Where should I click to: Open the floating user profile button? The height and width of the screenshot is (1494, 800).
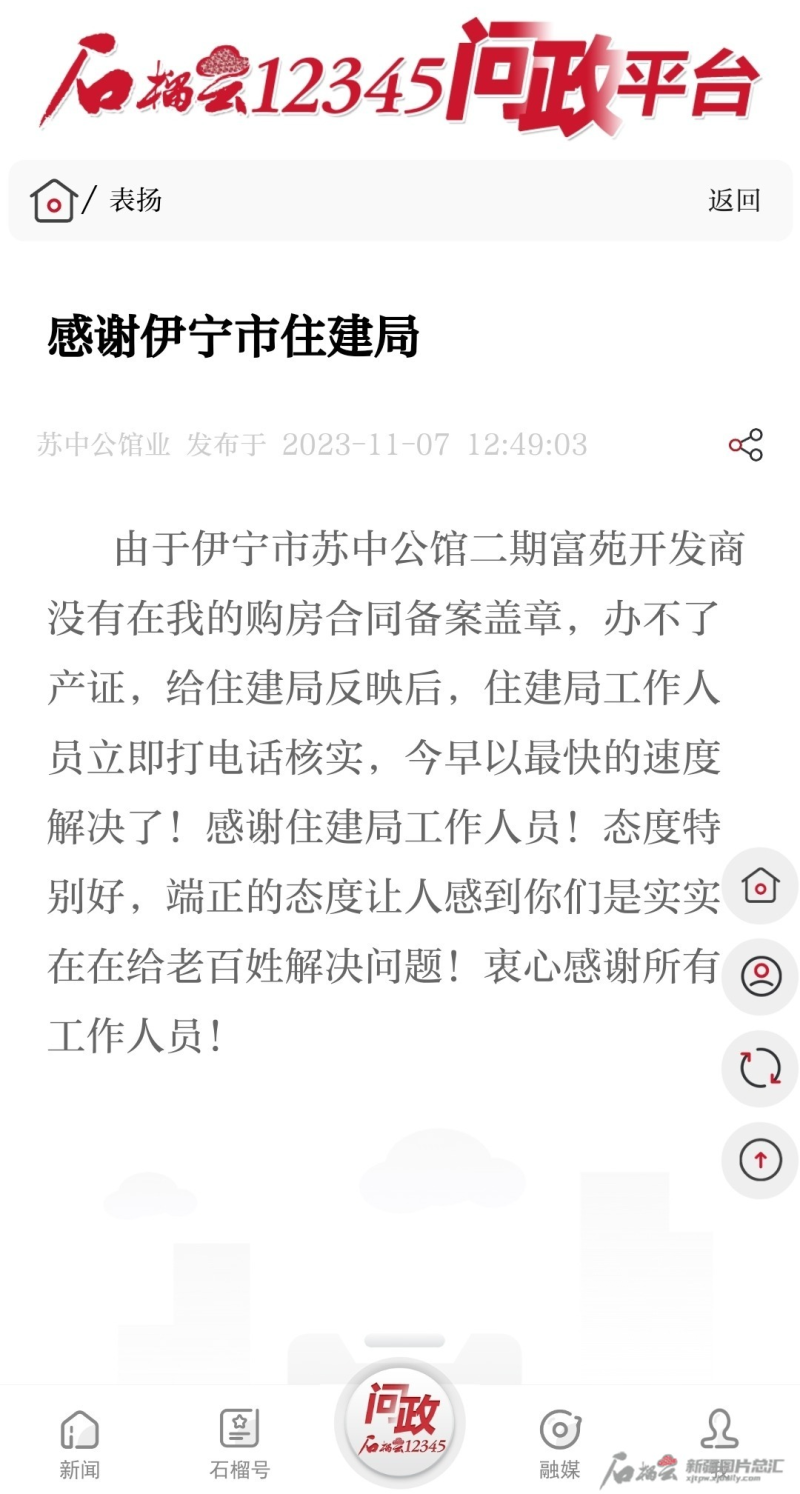(760, 976)
